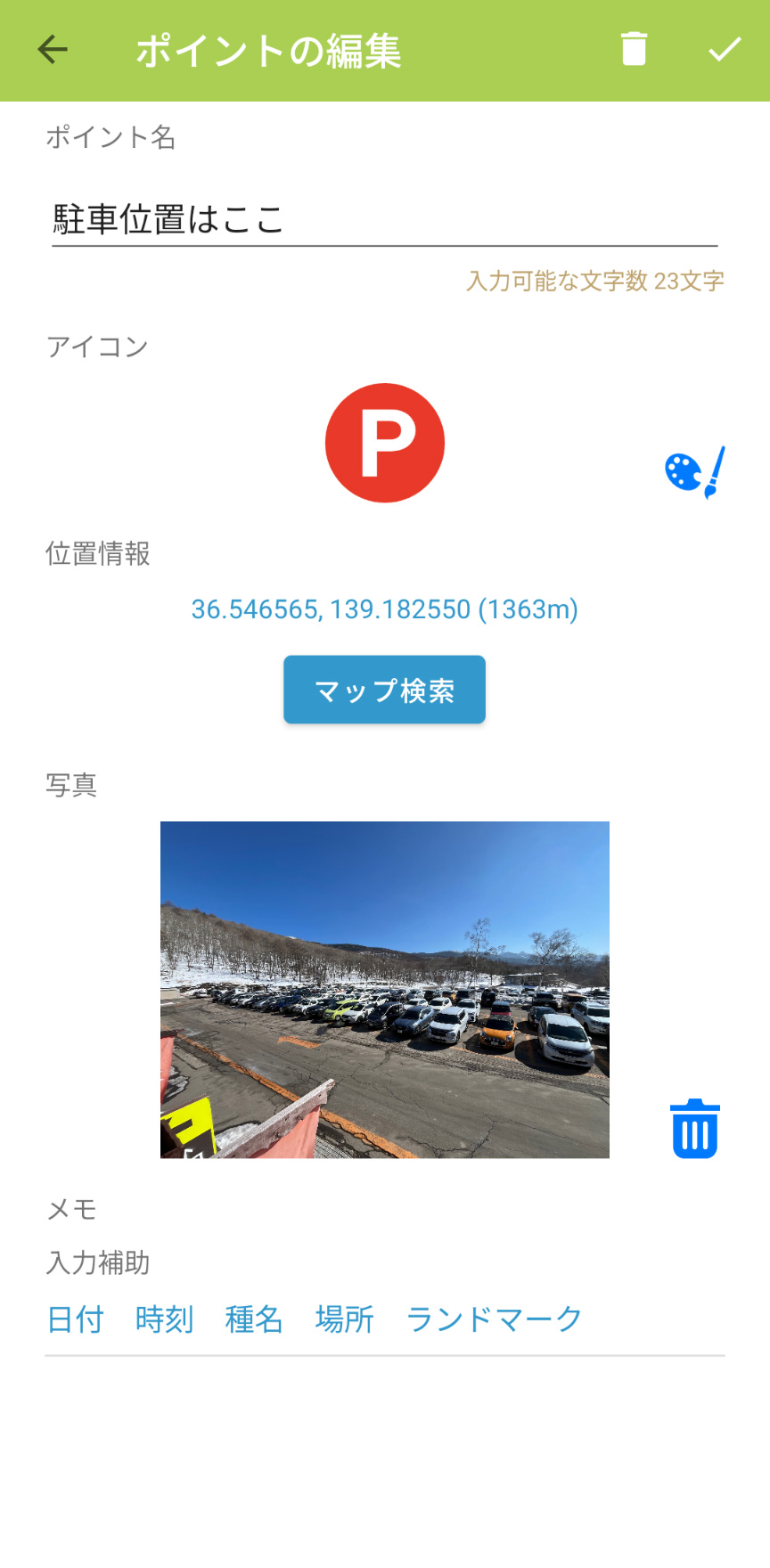Insert 場所 into the memo
Viewport: 770px width, 1568px height.
click(x=344, y=1319)
